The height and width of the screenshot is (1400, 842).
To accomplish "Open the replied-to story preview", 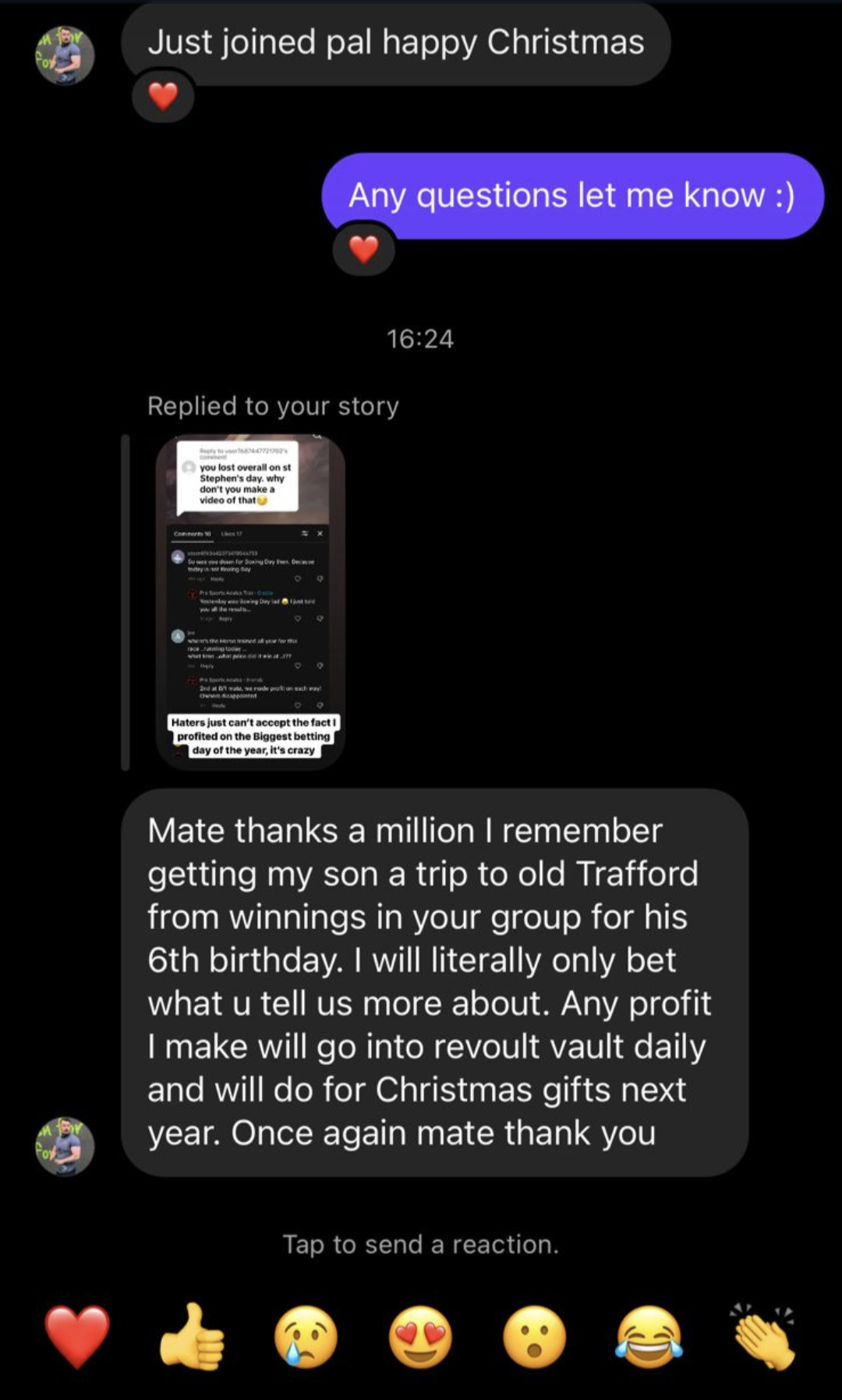I will [250, 602].
